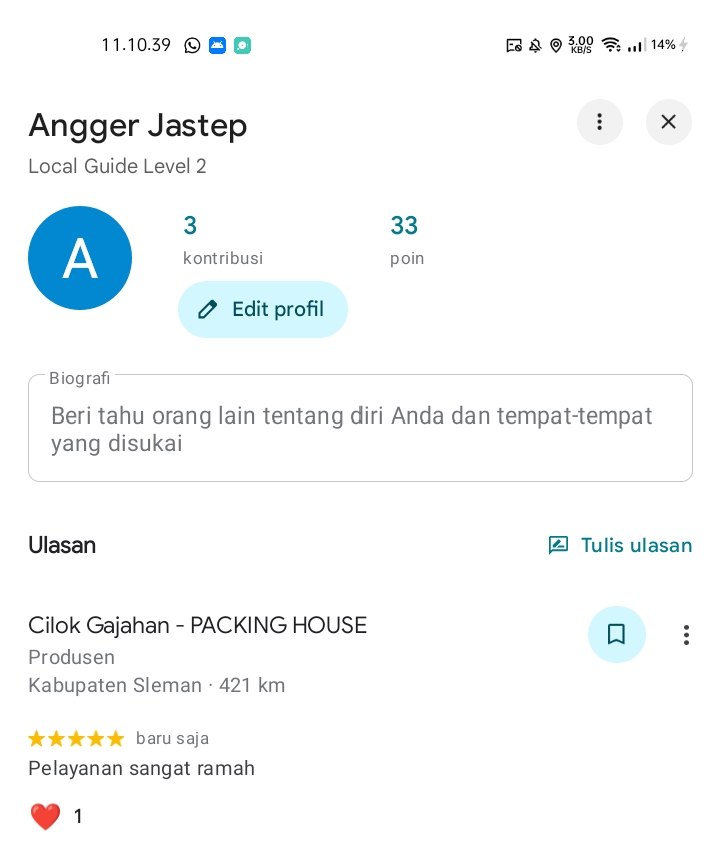The width and height of the screenshot is (720, 841).
Task: Like the review with the heart icon
Action: 45,816
